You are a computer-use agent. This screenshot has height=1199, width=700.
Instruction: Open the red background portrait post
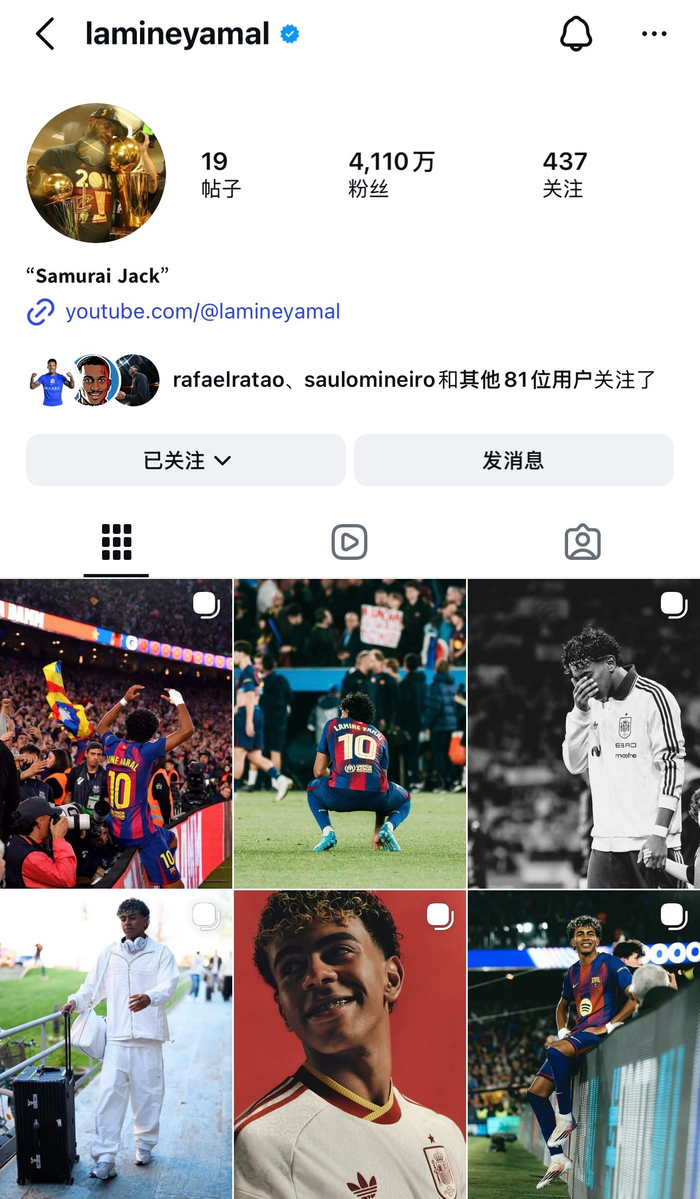350,1044
